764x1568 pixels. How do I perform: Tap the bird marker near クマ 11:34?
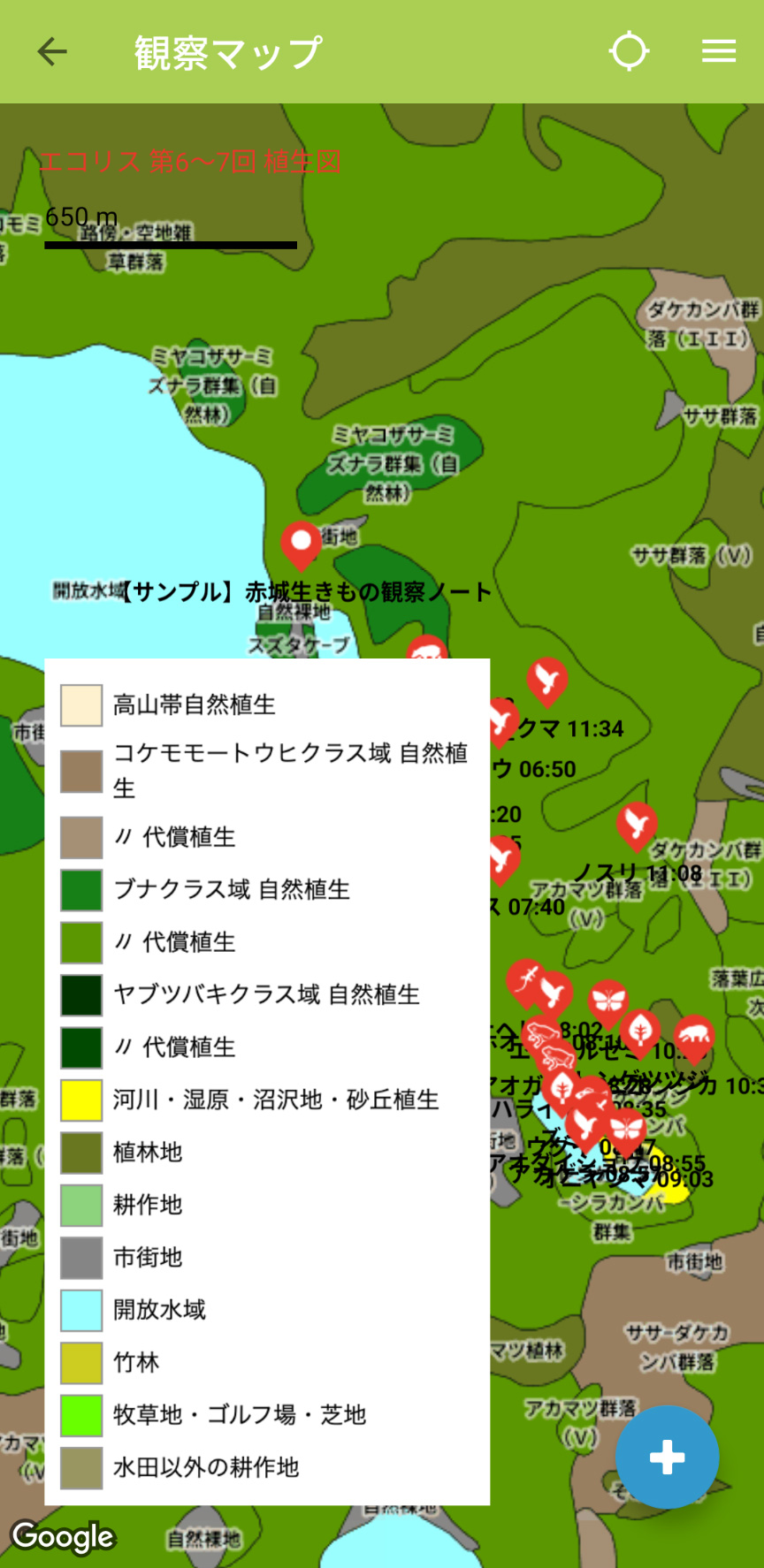click(x=547, y=679)
